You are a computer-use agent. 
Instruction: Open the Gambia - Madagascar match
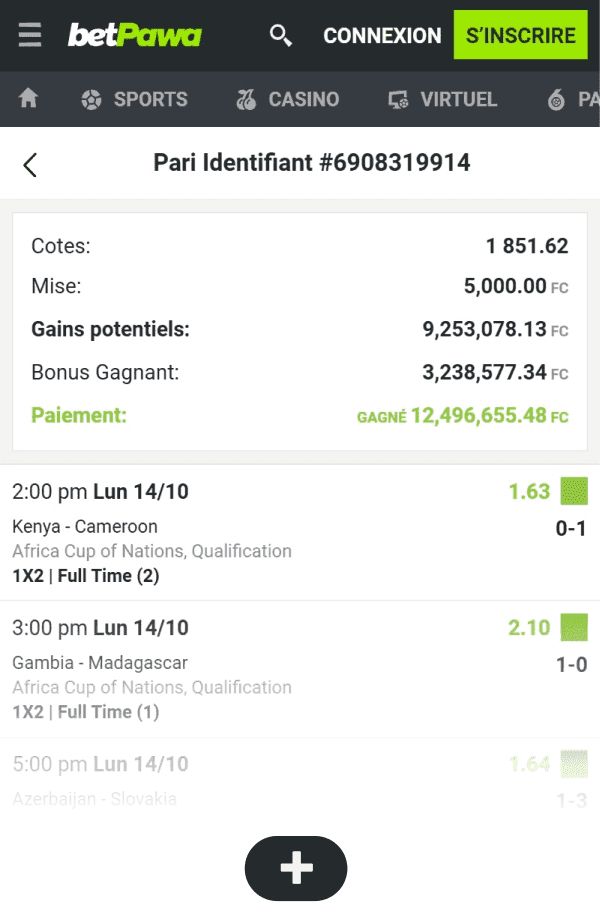tap(100, 663)
